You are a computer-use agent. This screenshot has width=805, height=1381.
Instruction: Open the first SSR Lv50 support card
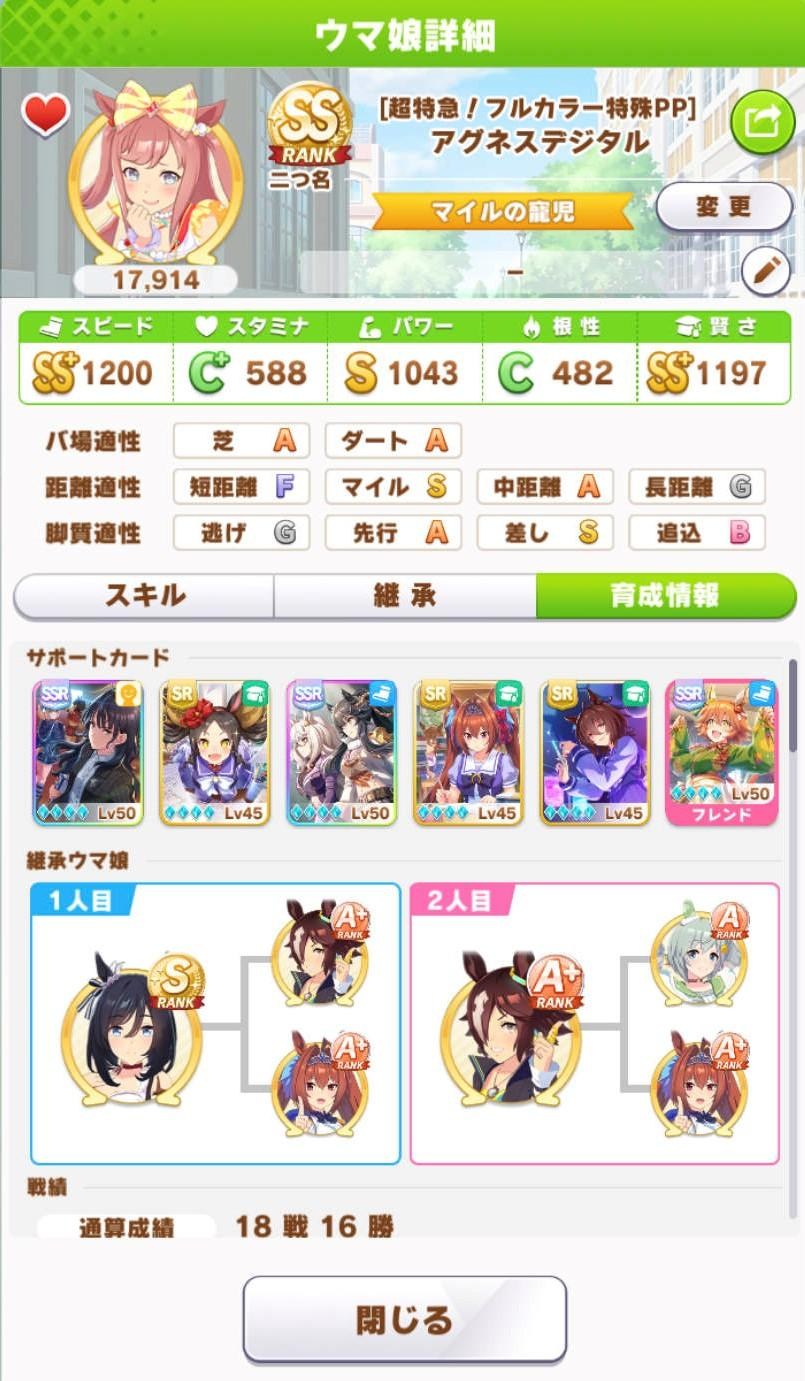click(x=88, y=752)
